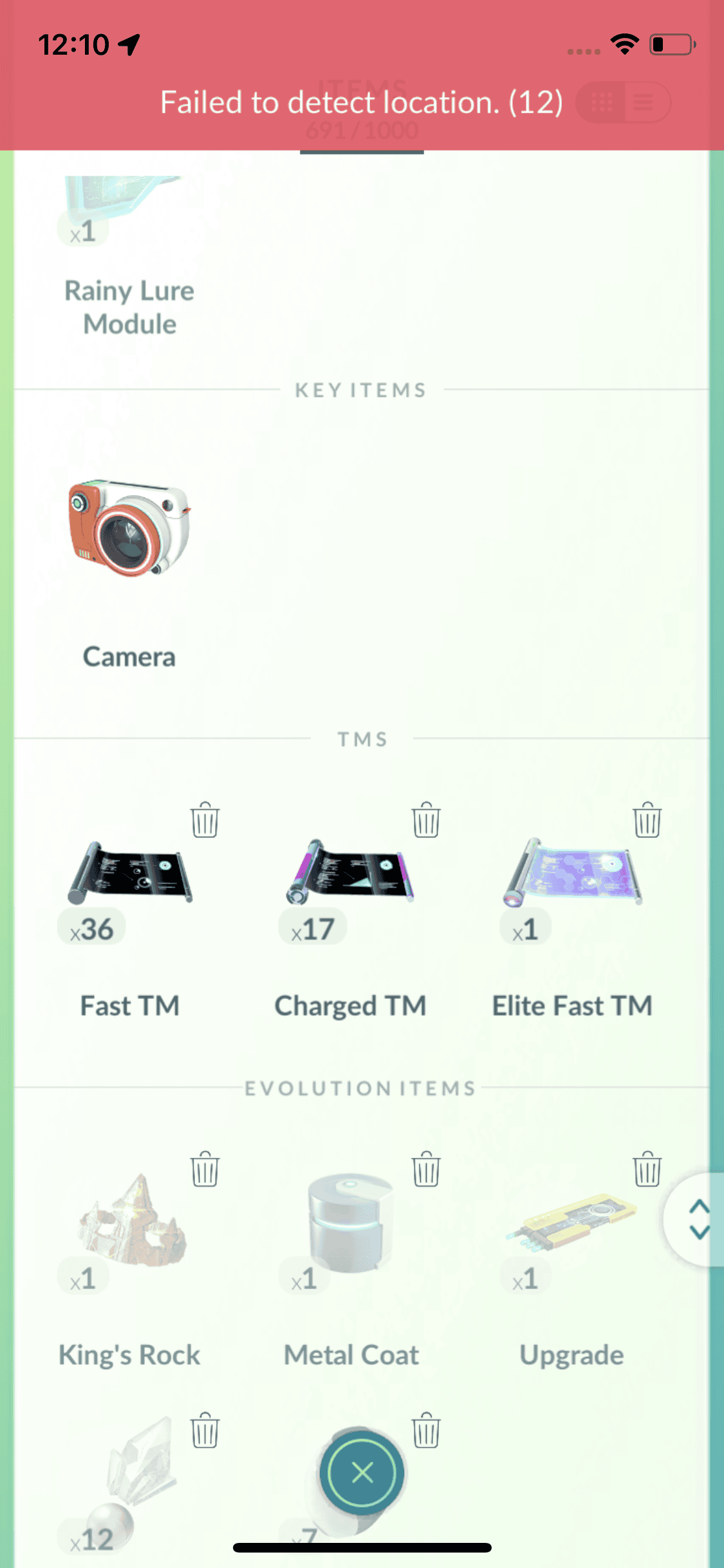The height and width of the screenshot is (1568, 724).
Task: Select the Charged TM item
Action: click(351, 874)
